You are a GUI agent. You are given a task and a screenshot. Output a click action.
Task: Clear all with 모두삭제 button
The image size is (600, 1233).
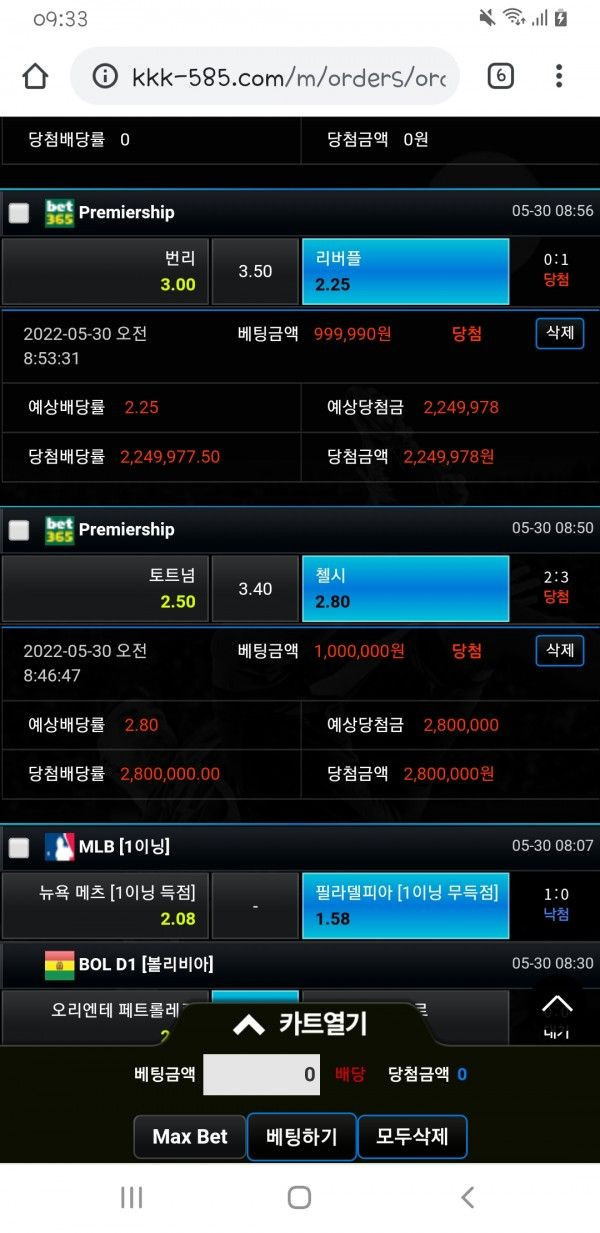tap(412, 1137)
